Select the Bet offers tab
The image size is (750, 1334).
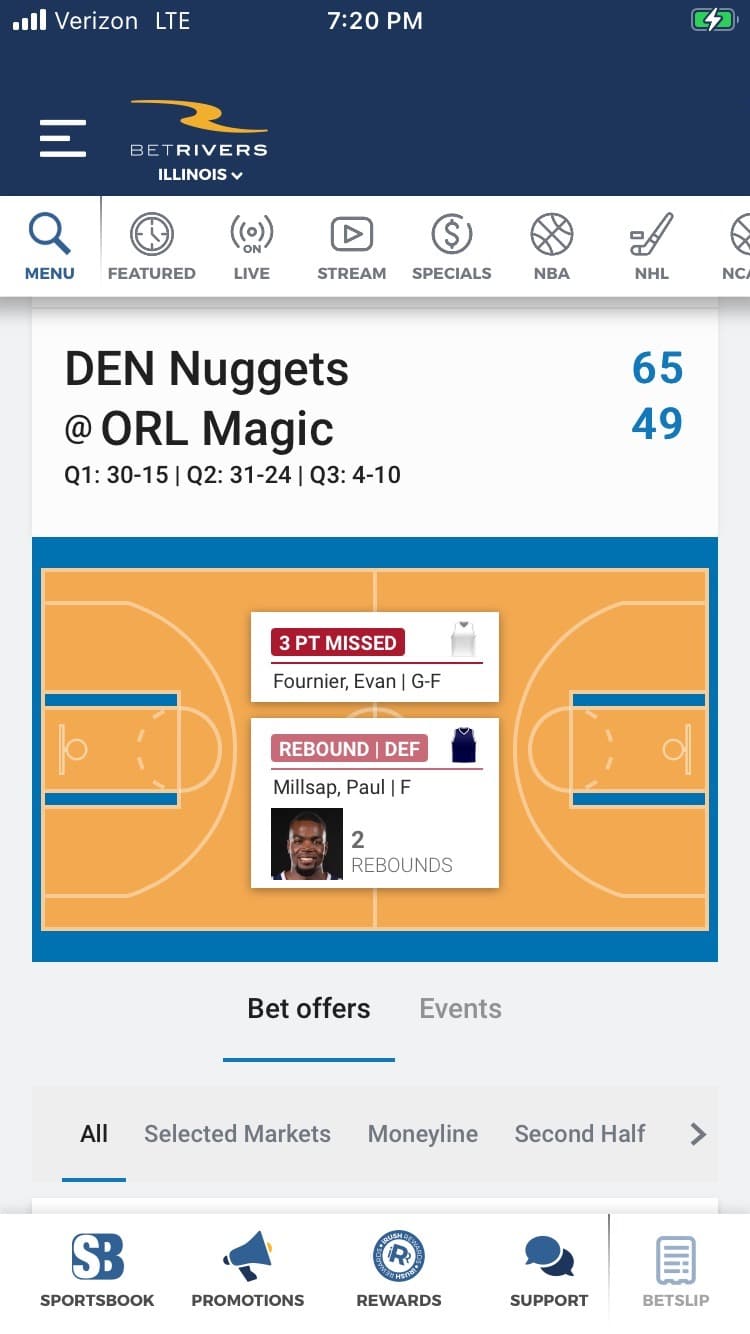point(309,1008)
